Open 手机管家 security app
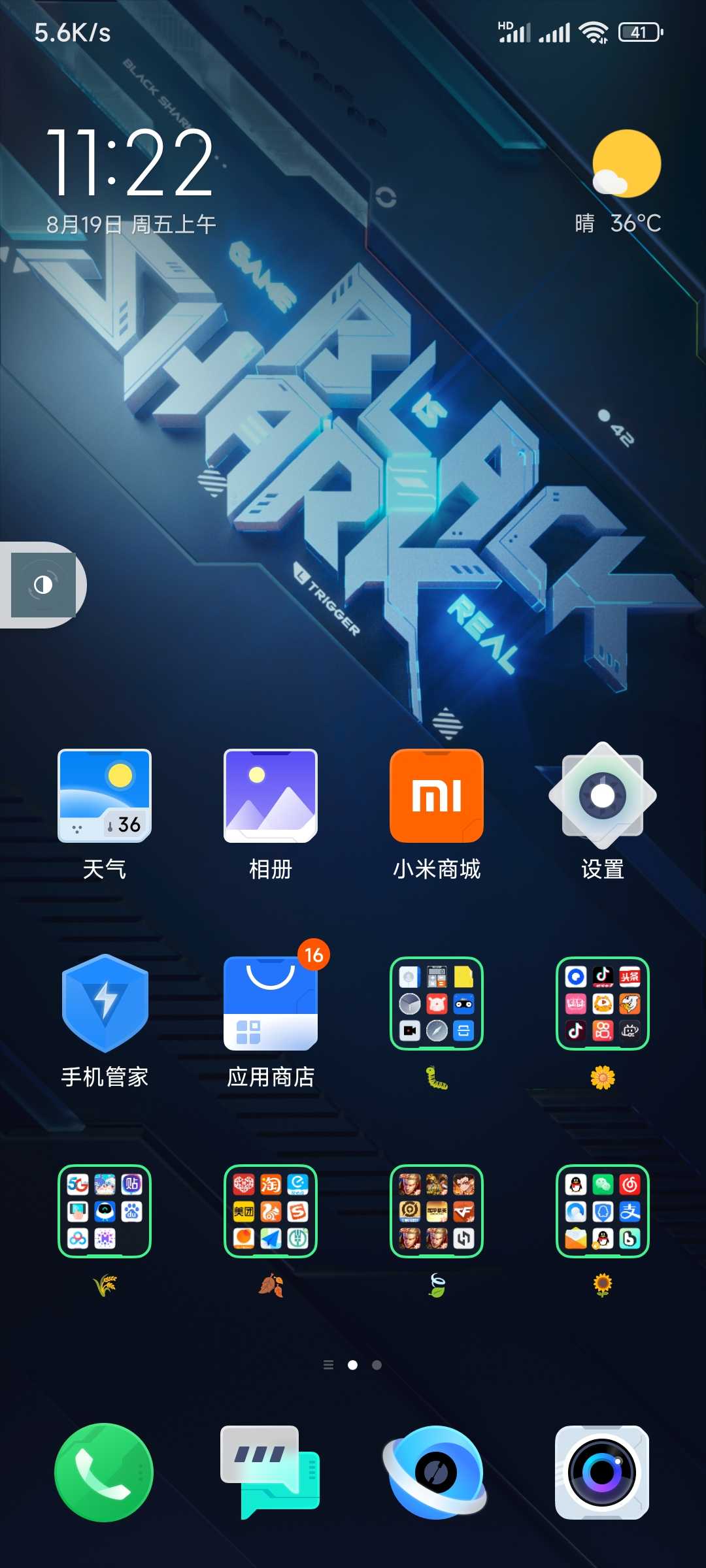 click(105, 1004)
